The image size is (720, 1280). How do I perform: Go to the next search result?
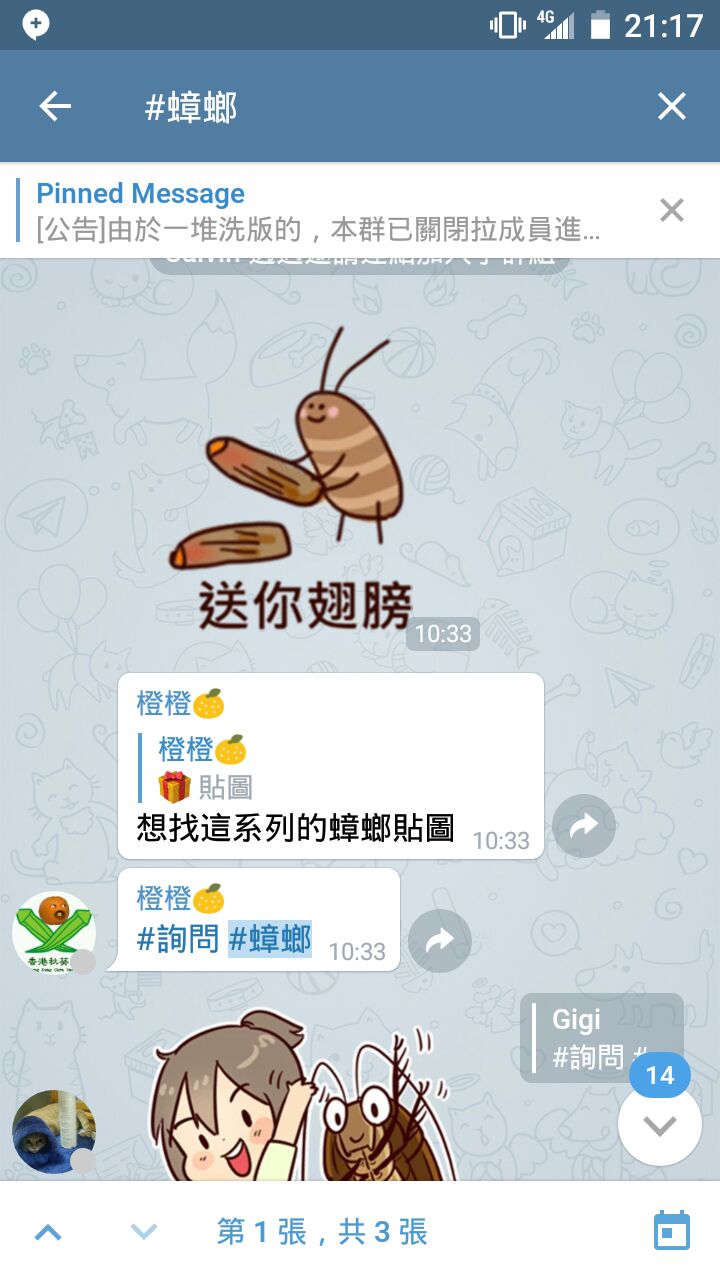[x=144, y=1232]
